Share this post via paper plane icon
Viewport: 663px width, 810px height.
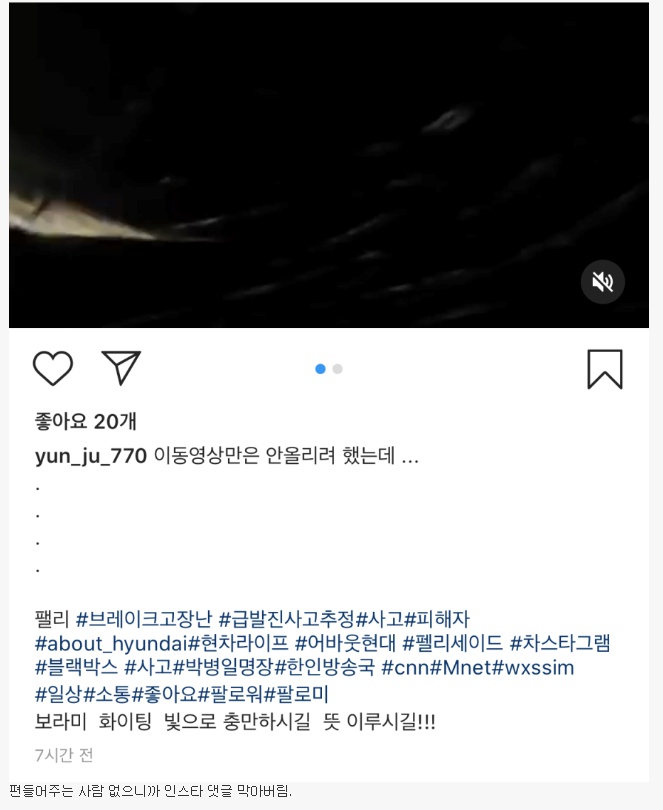pyautogui.click(x=121, y=368)
